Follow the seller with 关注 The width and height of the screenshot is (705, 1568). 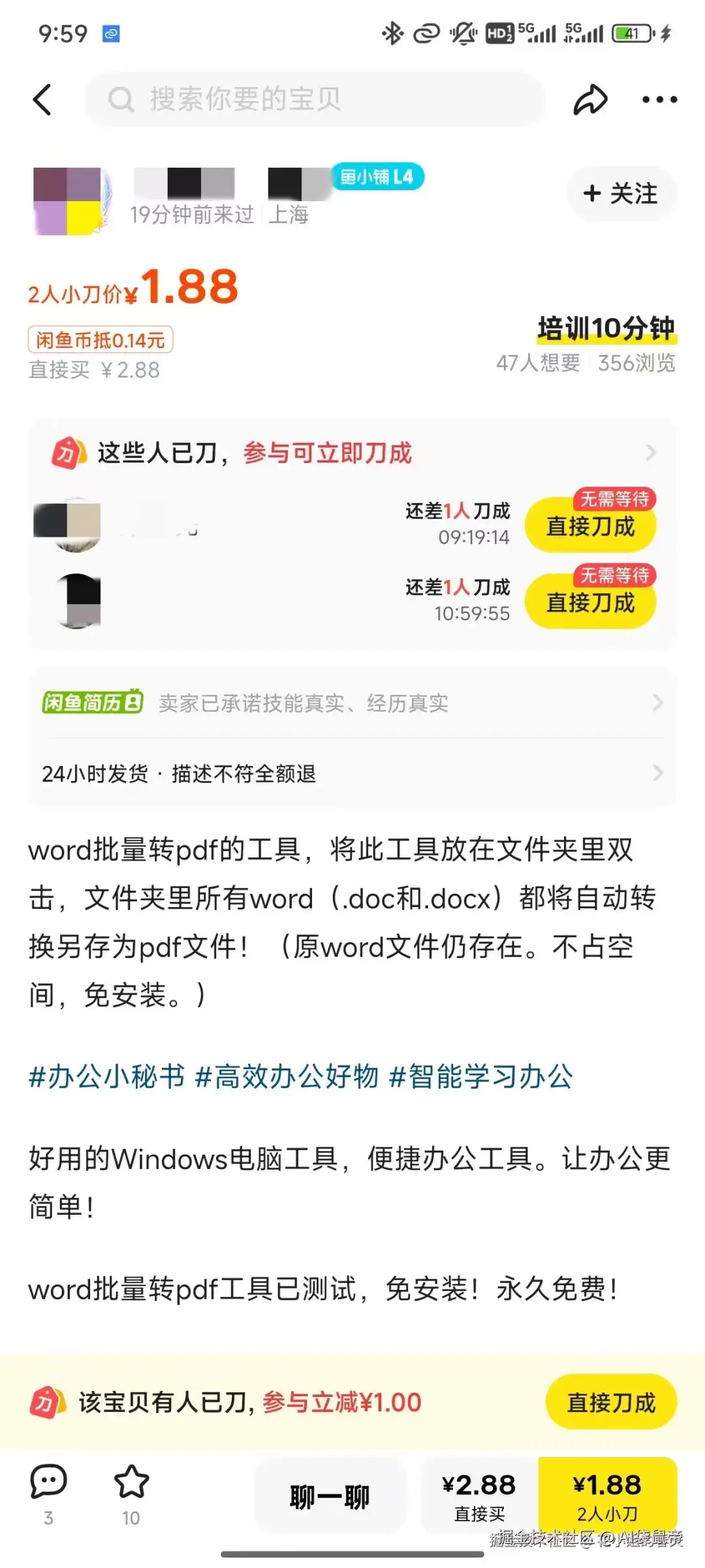tap(621, 194)
